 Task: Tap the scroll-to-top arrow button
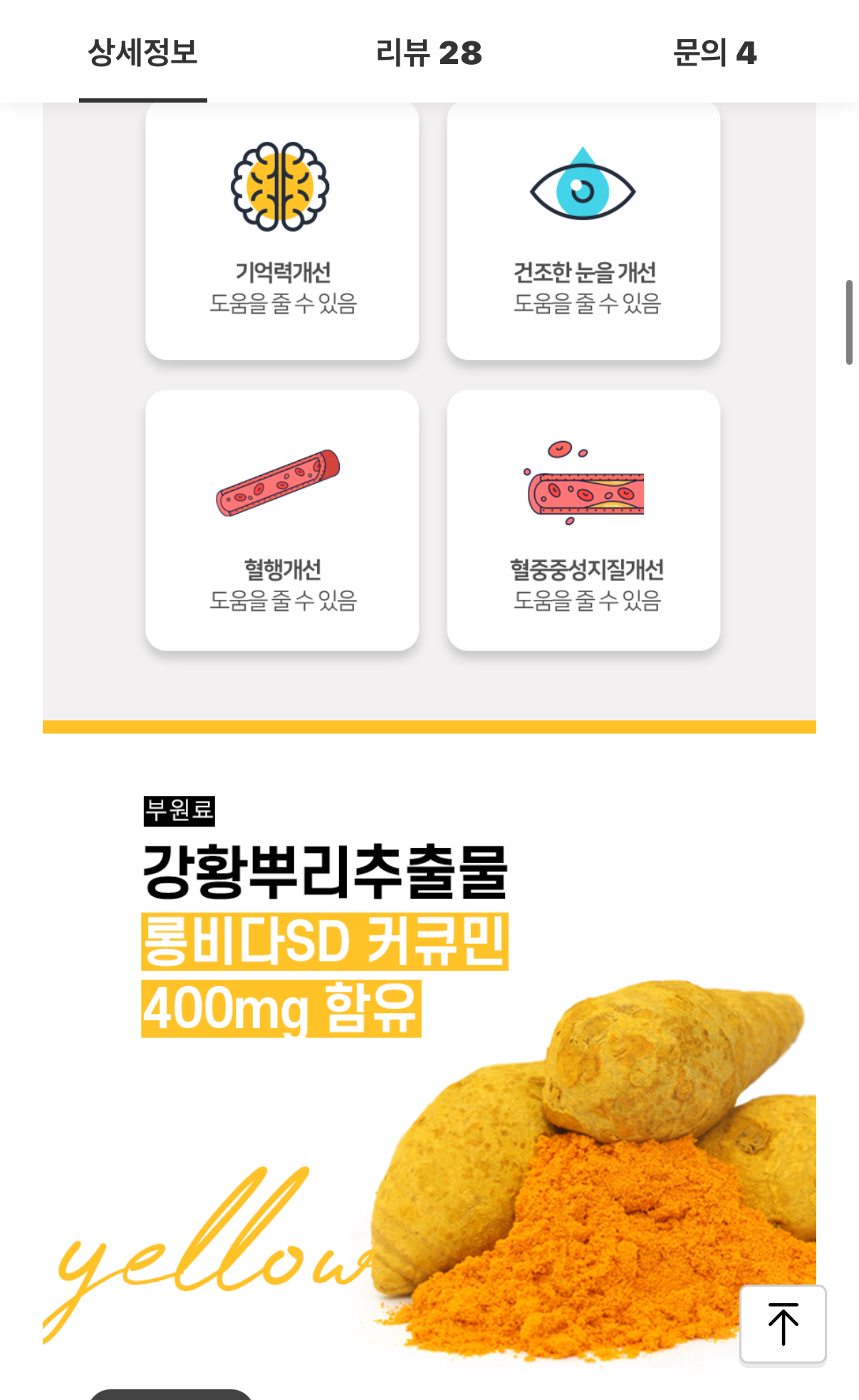point(783,1324)
